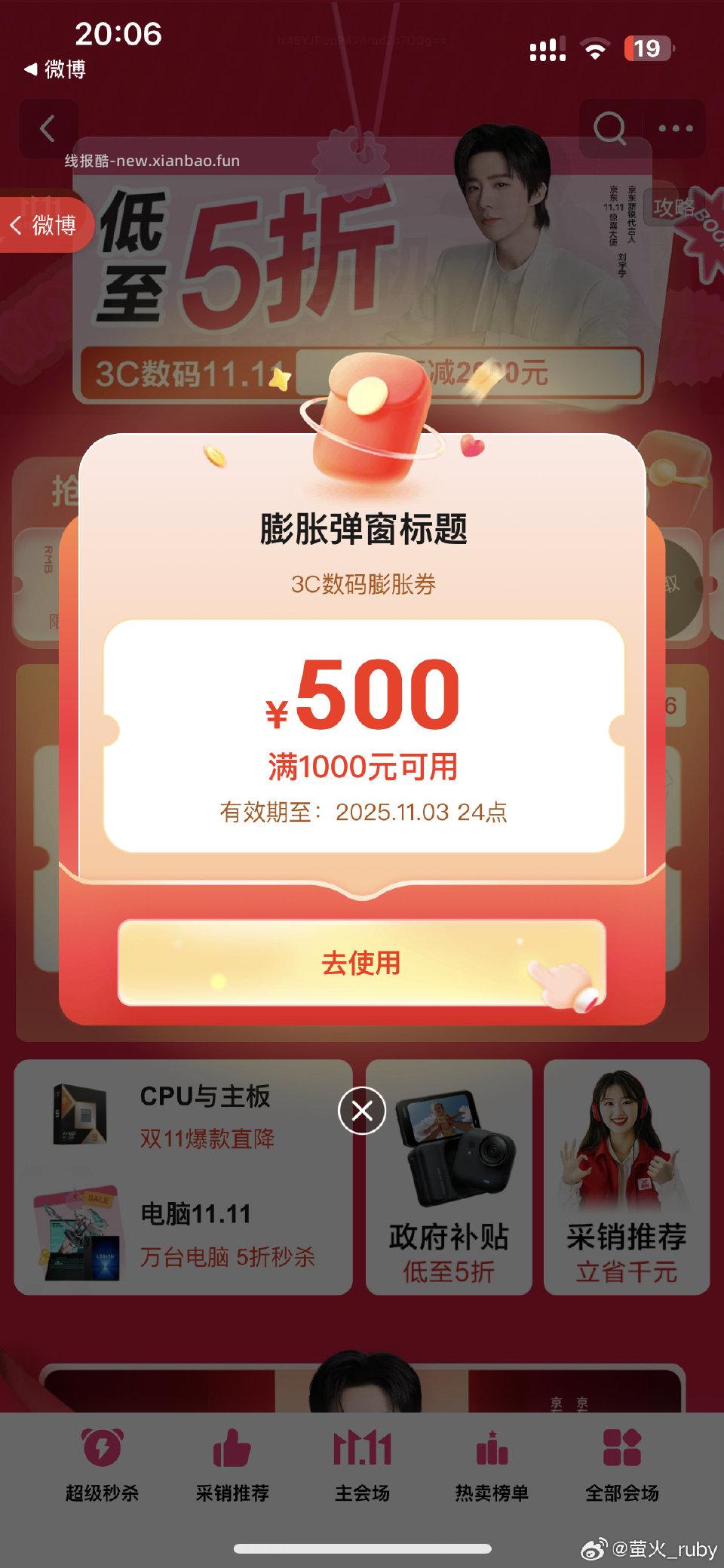Open the 采销推荐 立省千元 card
724x1568 pixels.
pyautogui.click(x=627, y=1177)
